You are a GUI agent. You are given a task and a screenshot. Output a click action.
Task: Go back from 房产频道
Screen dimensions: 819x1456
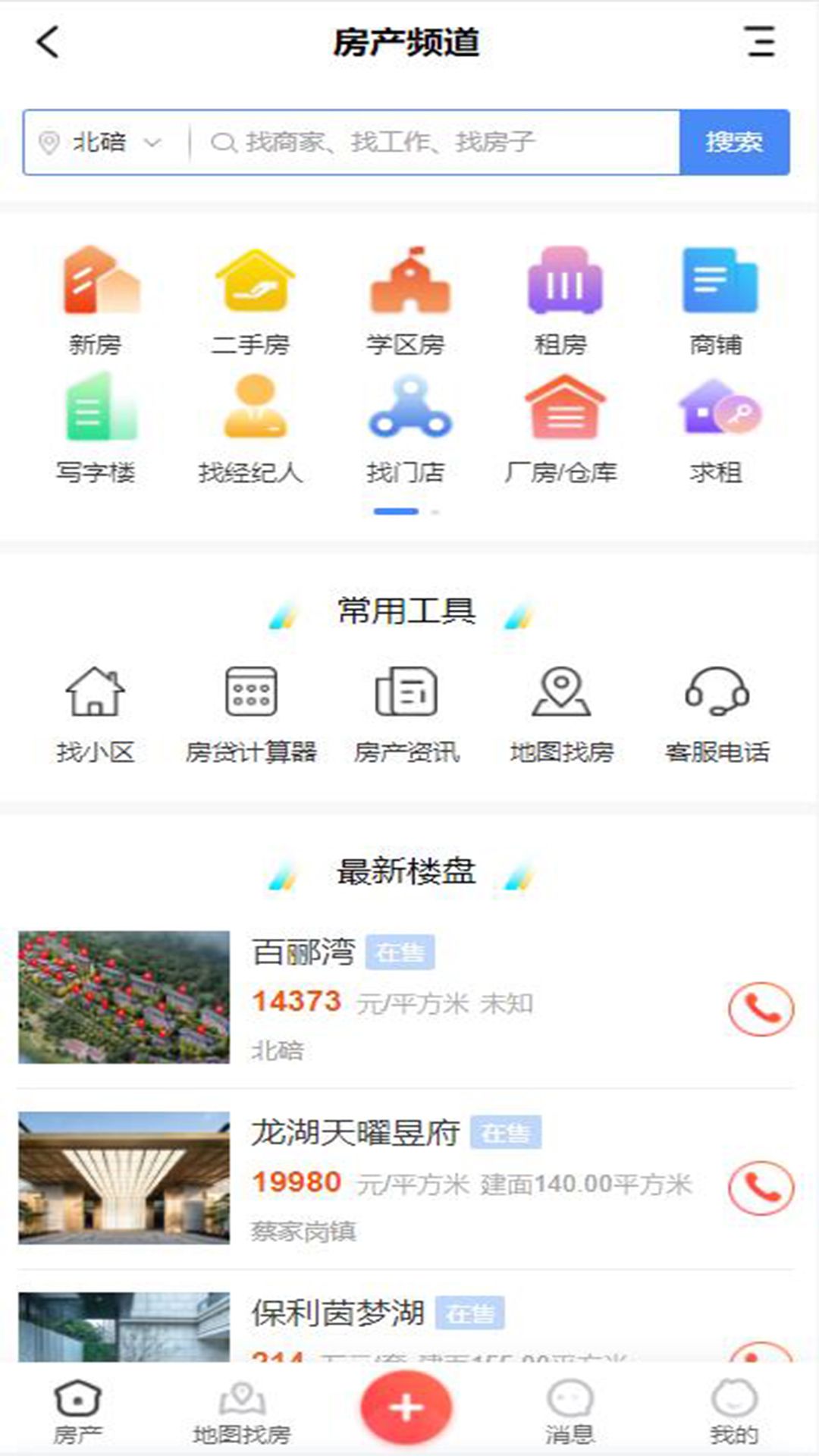pos(47,42)
